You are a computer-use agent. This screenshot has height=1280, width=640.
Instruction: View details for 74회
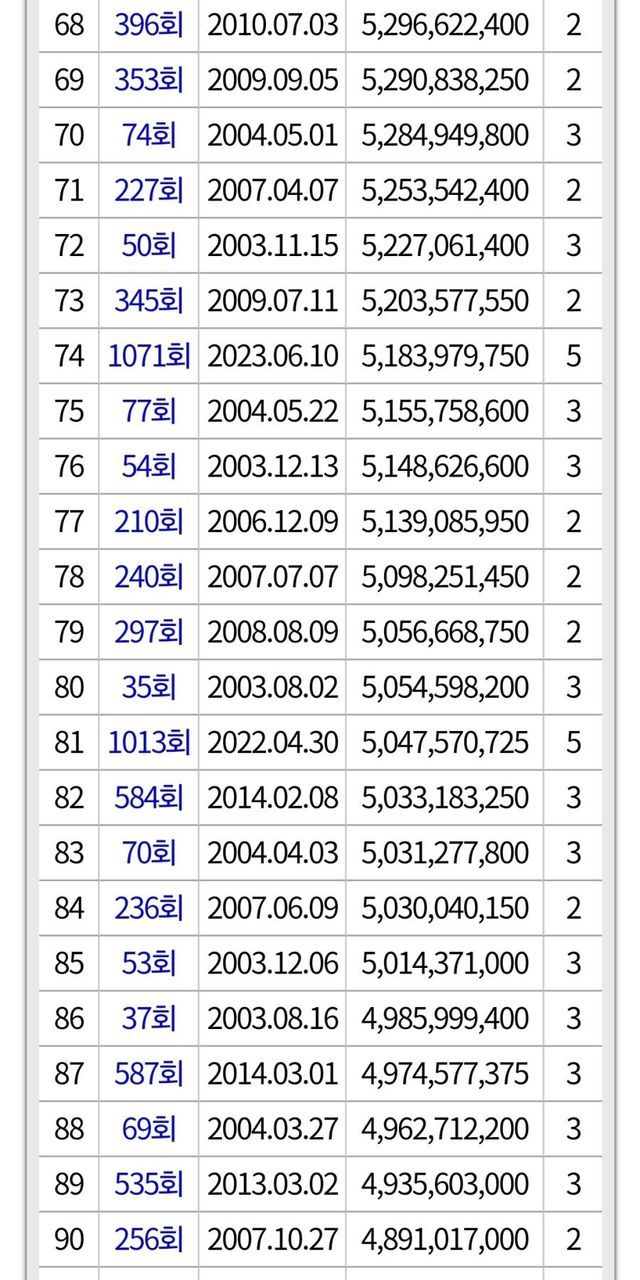tap(149, 135)
